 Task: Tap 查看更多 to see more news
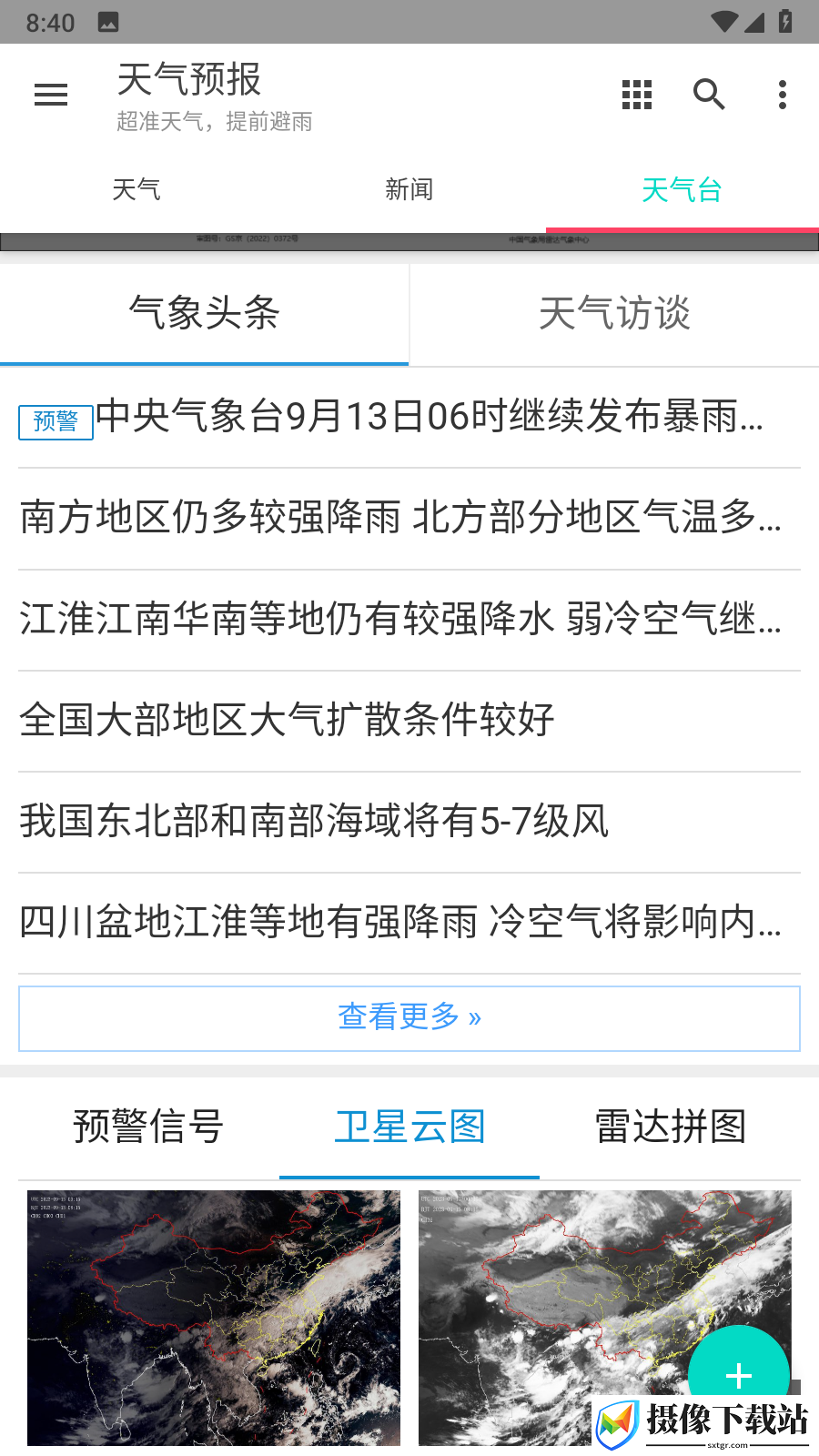[409, 1018]
